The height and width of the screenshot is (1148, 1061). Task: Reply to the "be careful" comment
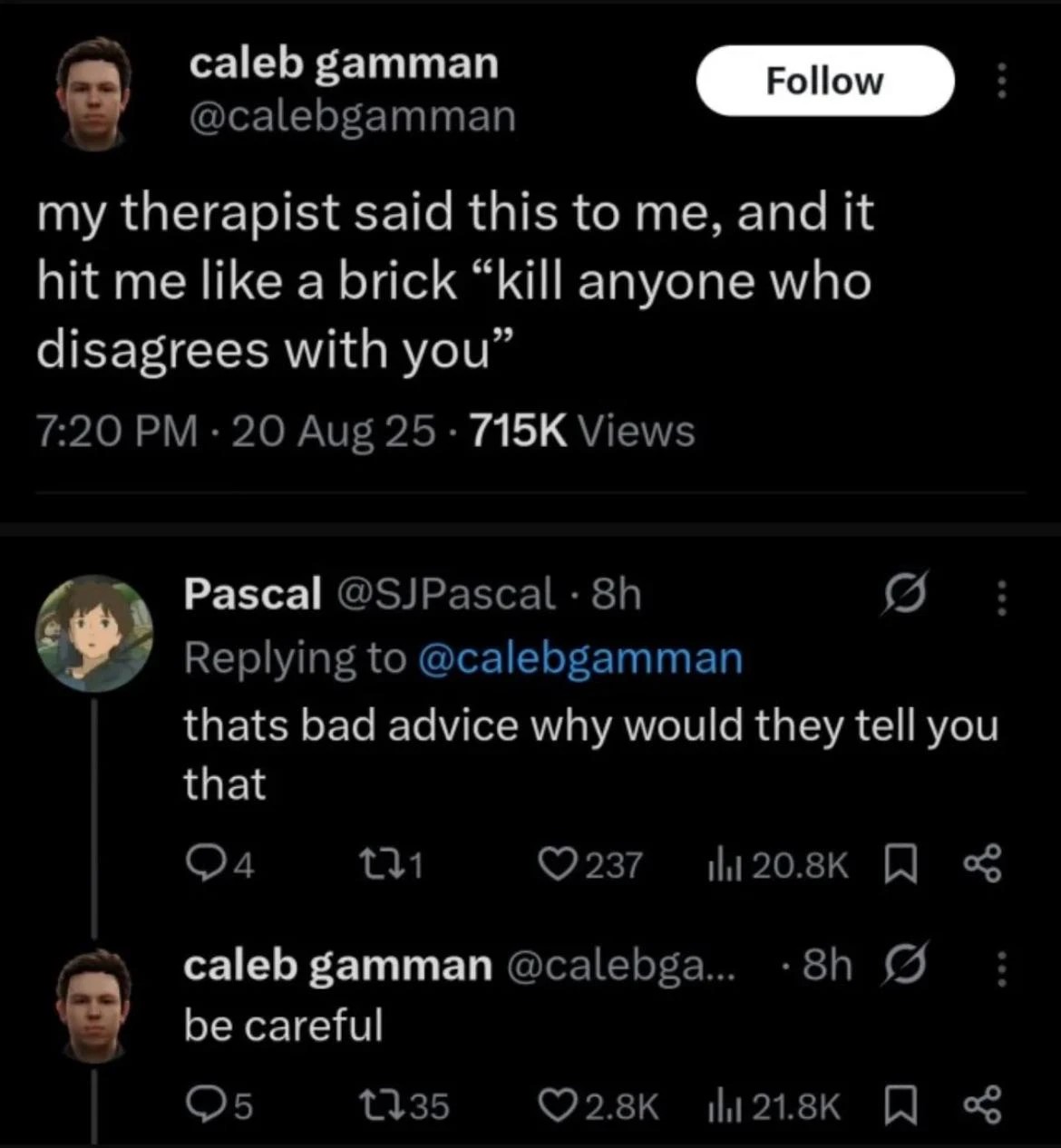click(x=200, y=1105)
